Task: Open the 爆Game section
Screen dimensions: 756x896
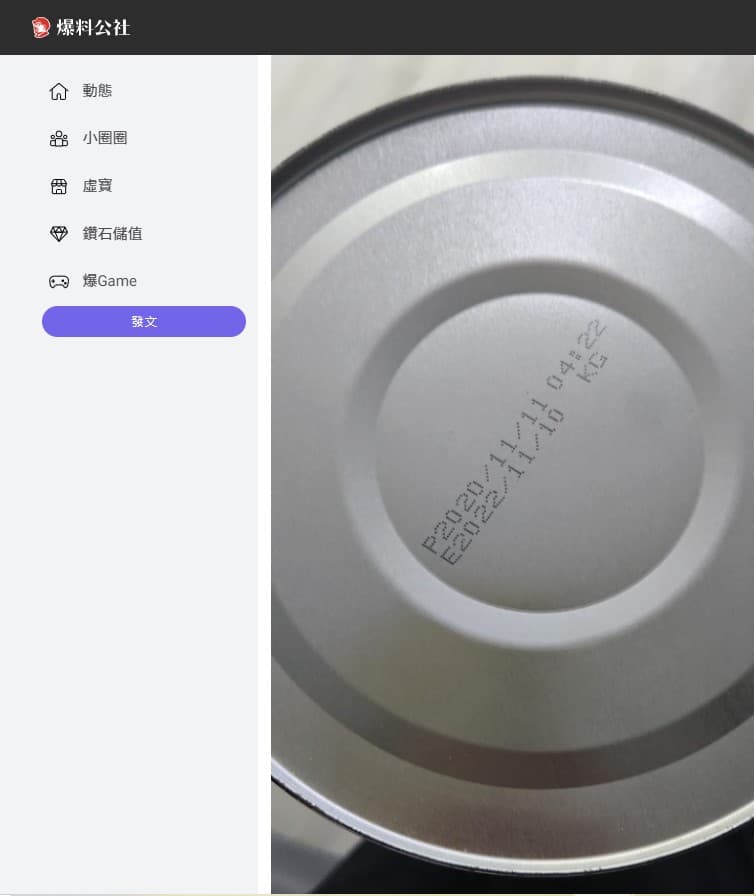Action: (x=93, y=281)
